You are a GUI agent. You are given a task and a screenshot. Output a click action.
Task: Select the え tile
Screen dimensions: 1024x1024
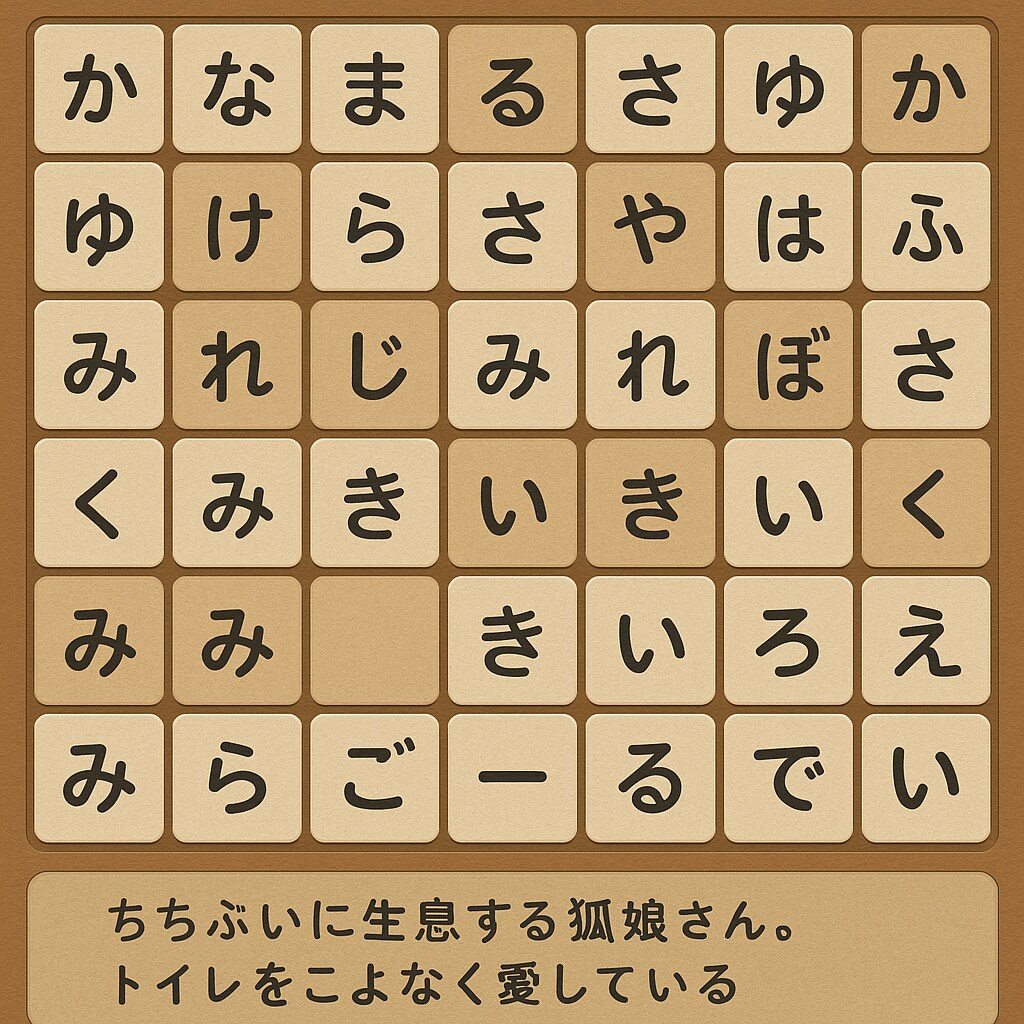pyautogui.click(x=926, y=641)
